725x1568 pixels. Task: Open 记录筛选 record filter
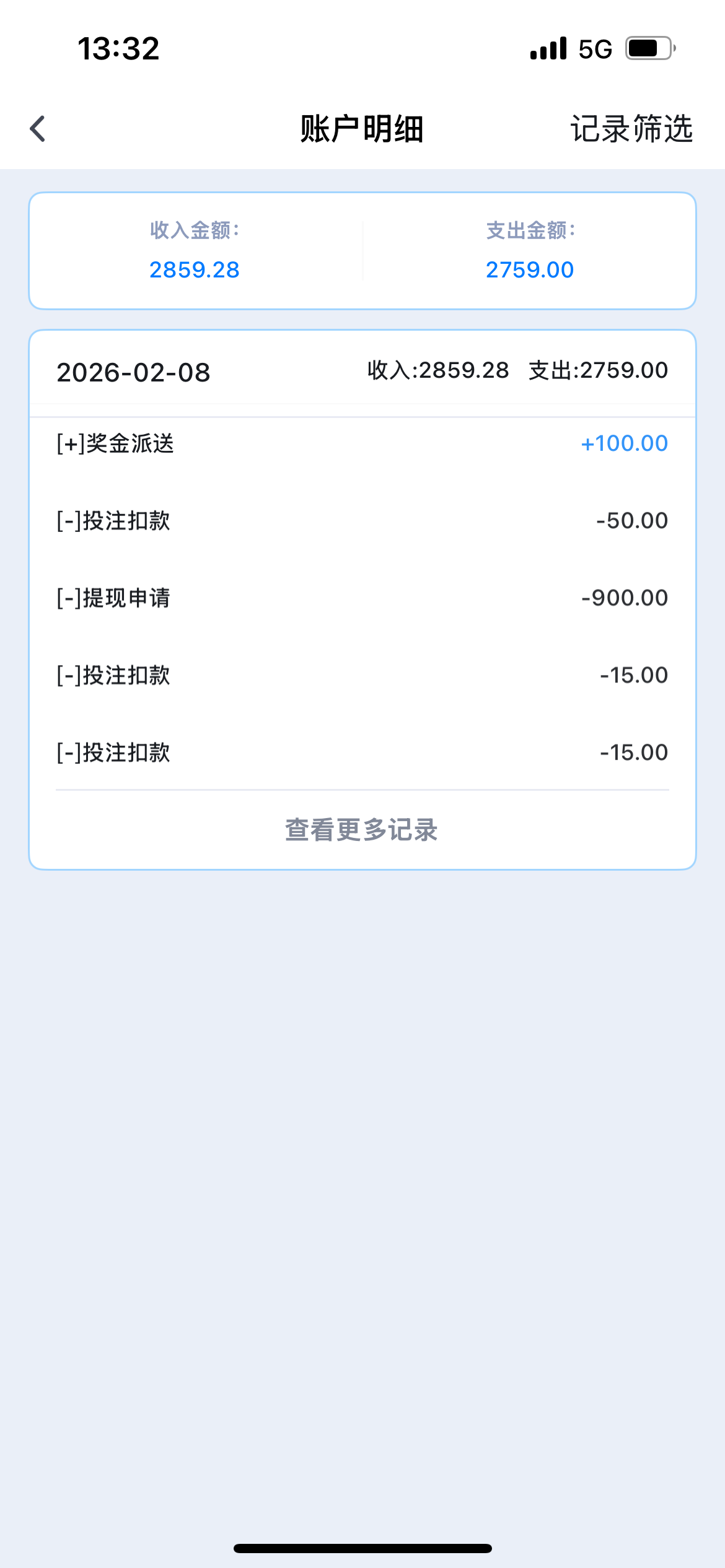pyautogui.click(x=631, y=129)
